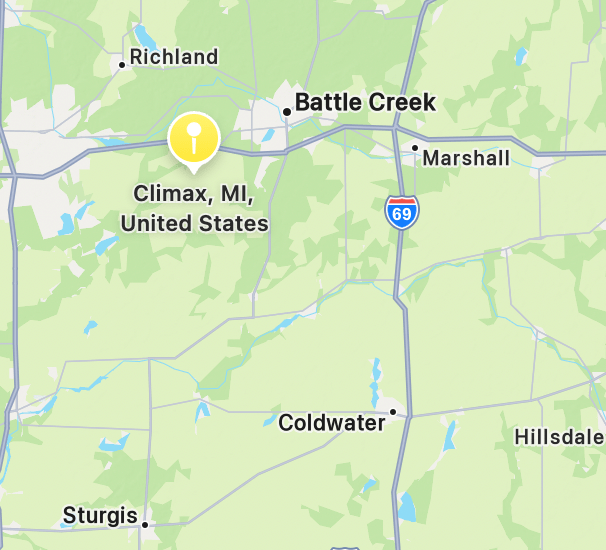Tap the yellow pin for Climax, MI
This screenshot has width=606, height=550.
pyautogui.click(x=194, y=137)
